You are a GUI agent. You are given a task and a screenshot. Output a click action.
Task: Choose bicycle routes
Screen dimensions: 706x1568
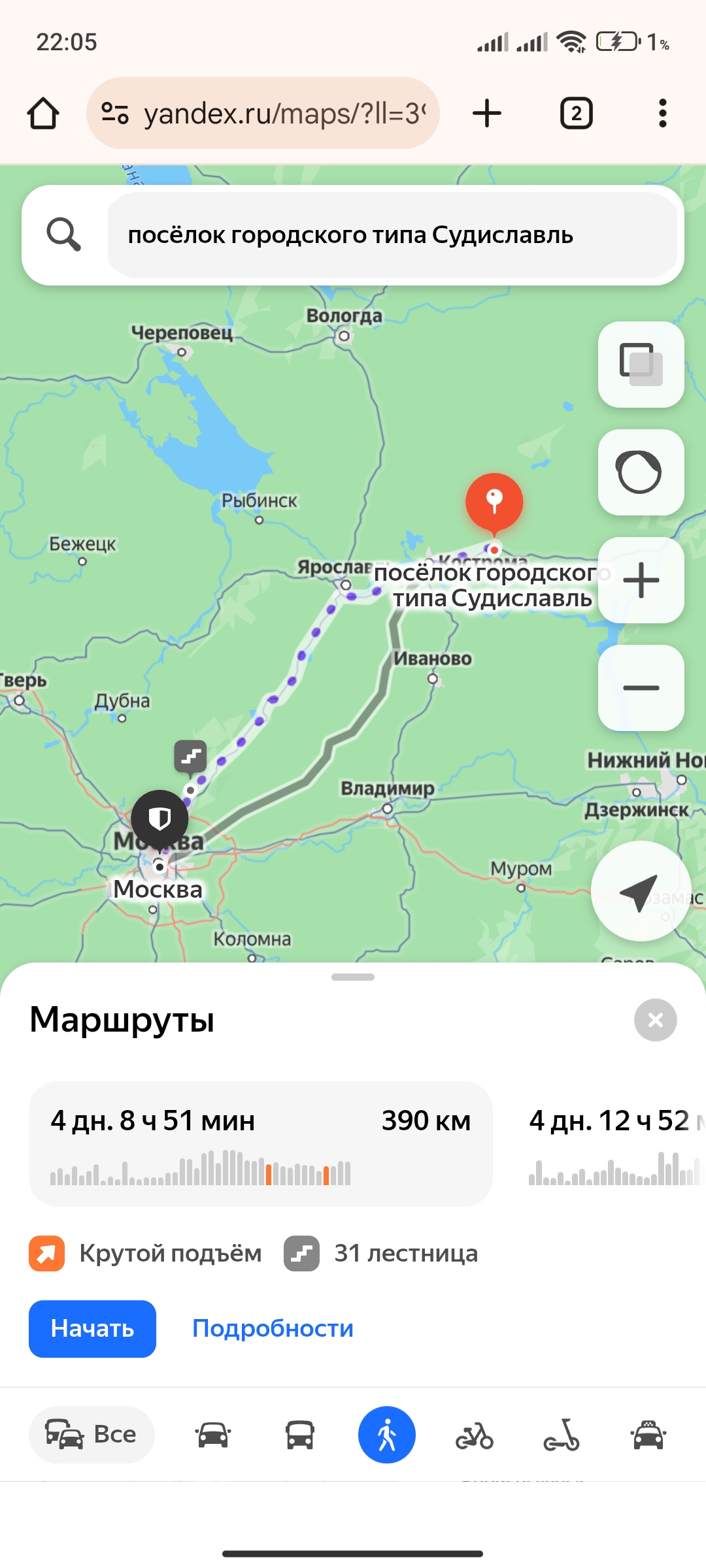[475, 1435]
